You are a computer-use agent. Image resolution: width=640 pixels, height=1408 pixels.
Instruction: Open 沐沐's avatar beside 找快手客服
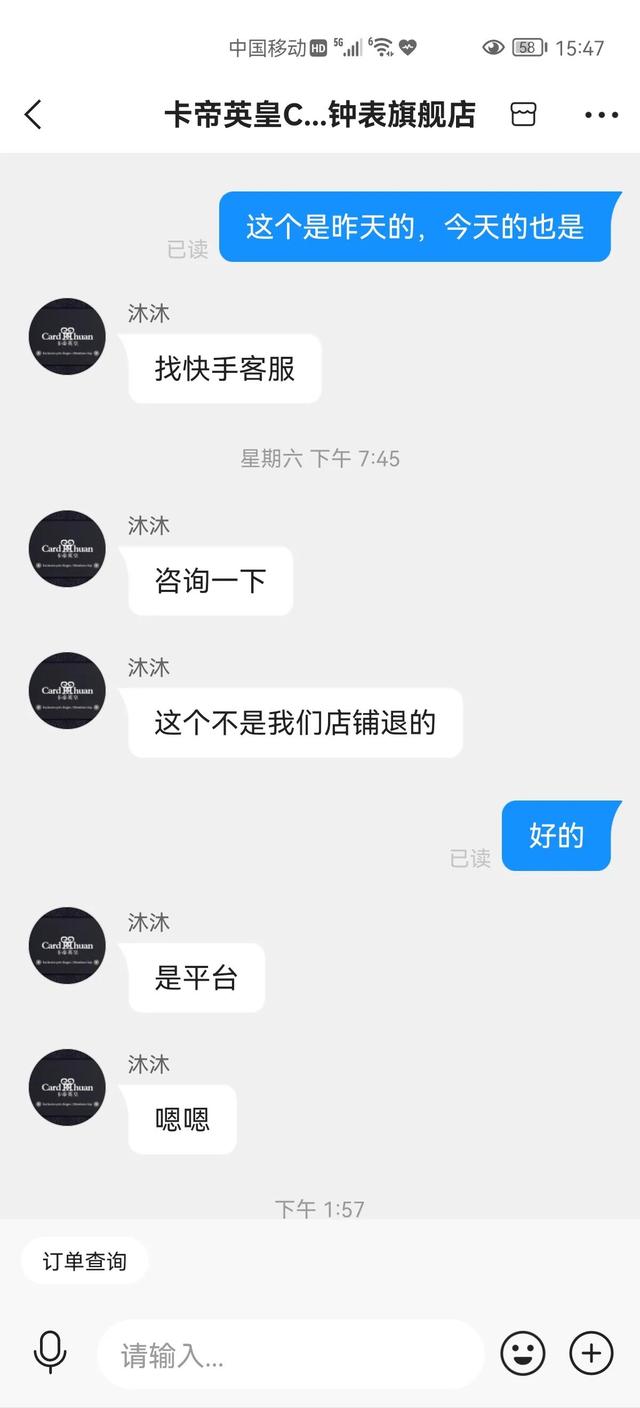click(x=67, y=337)
